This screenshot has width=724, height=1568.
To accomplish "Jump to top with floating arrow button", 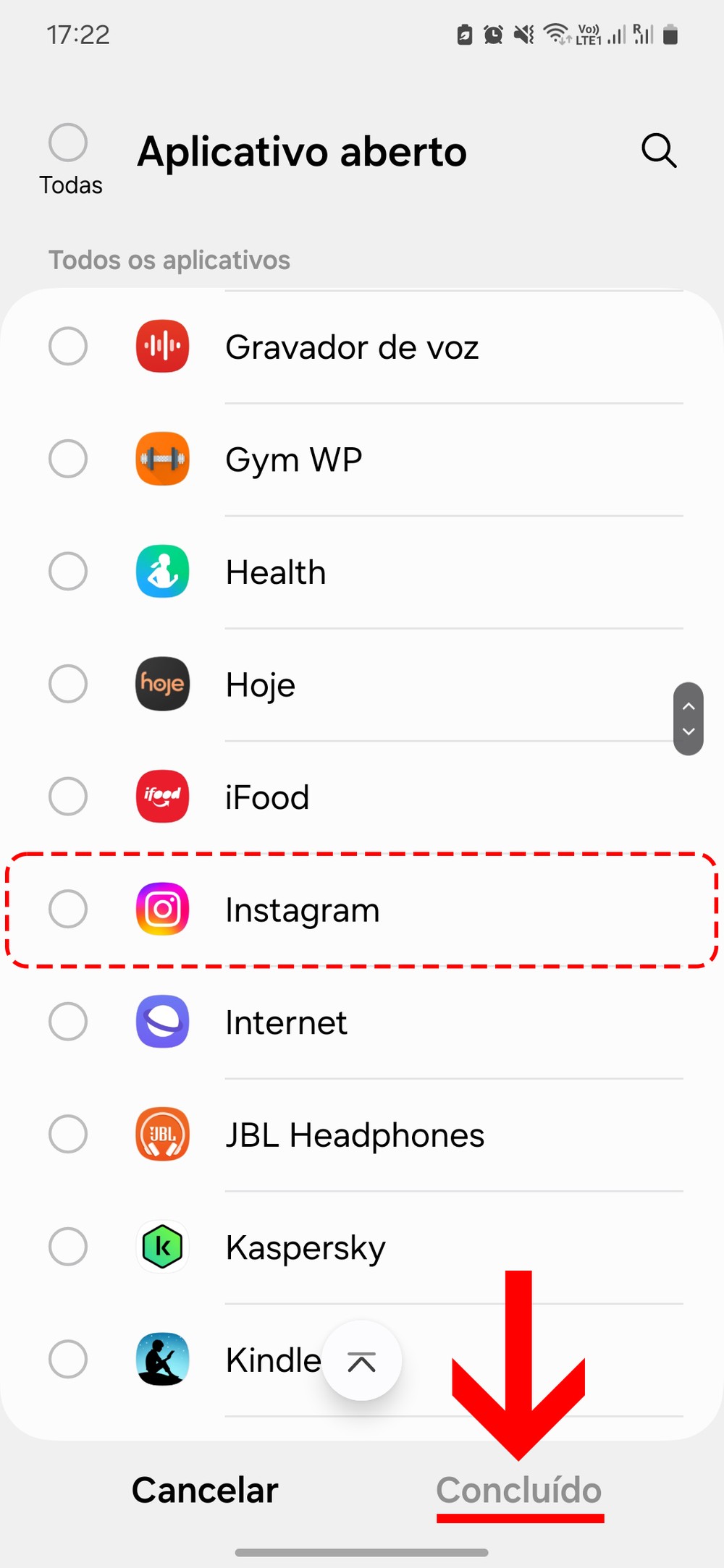I will pos(361,1361).
